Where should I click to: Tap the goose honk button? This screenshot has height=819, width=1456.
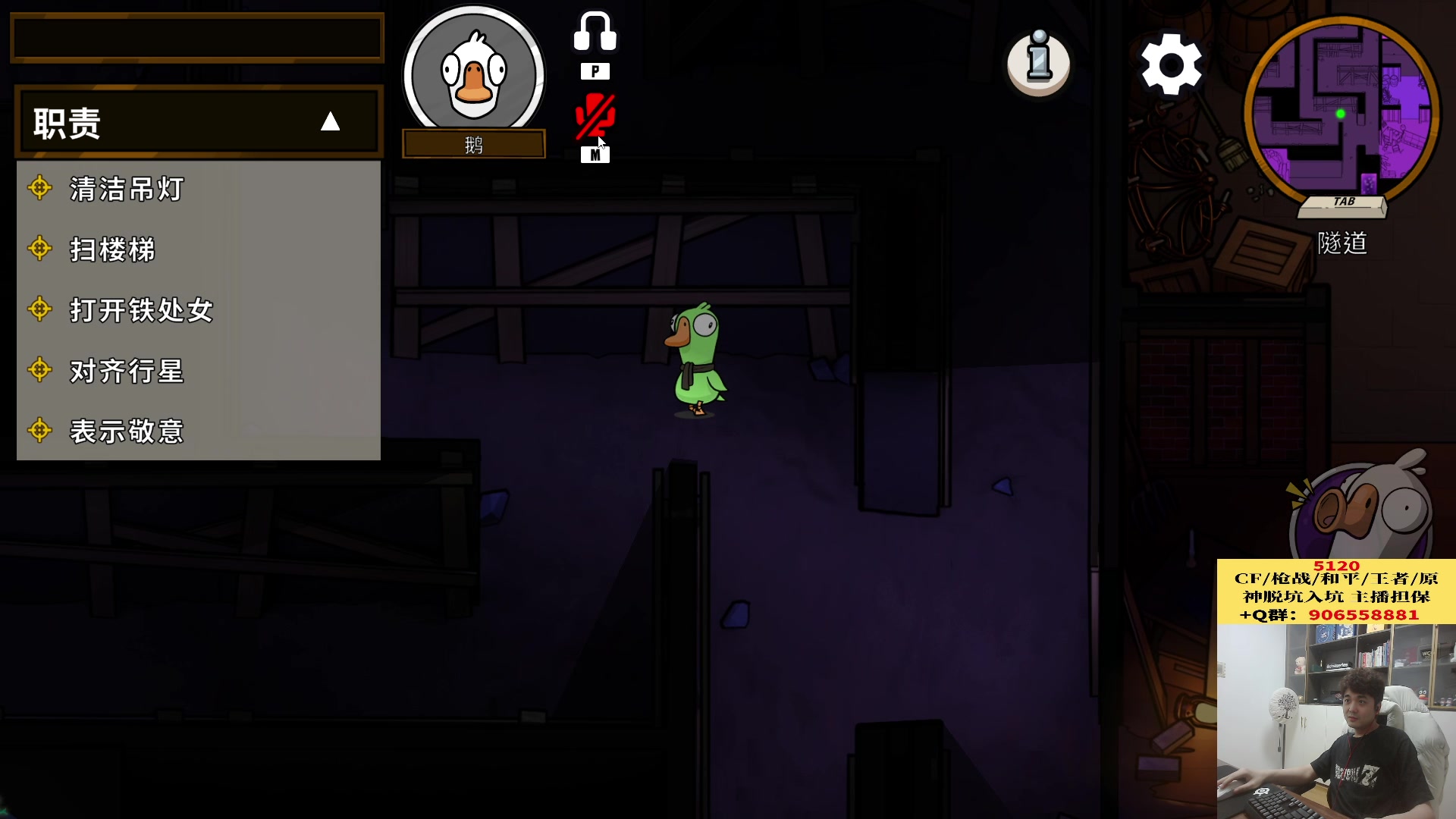click(x=1361, y=512)
